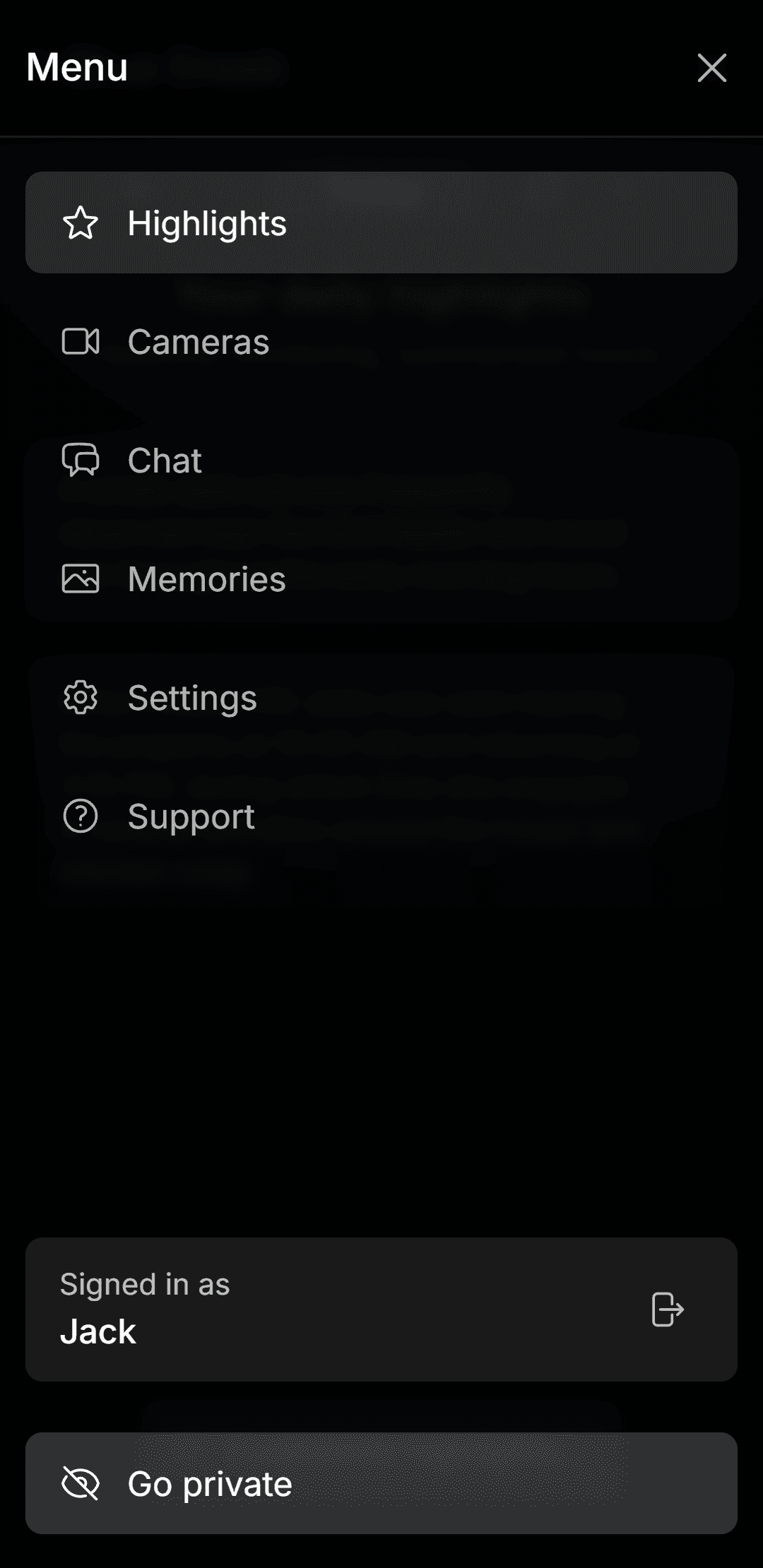This screenshot has width=763, height=1568.
Task: Go to Cameras
Action: pyautogui.click(x=198, y=342)
